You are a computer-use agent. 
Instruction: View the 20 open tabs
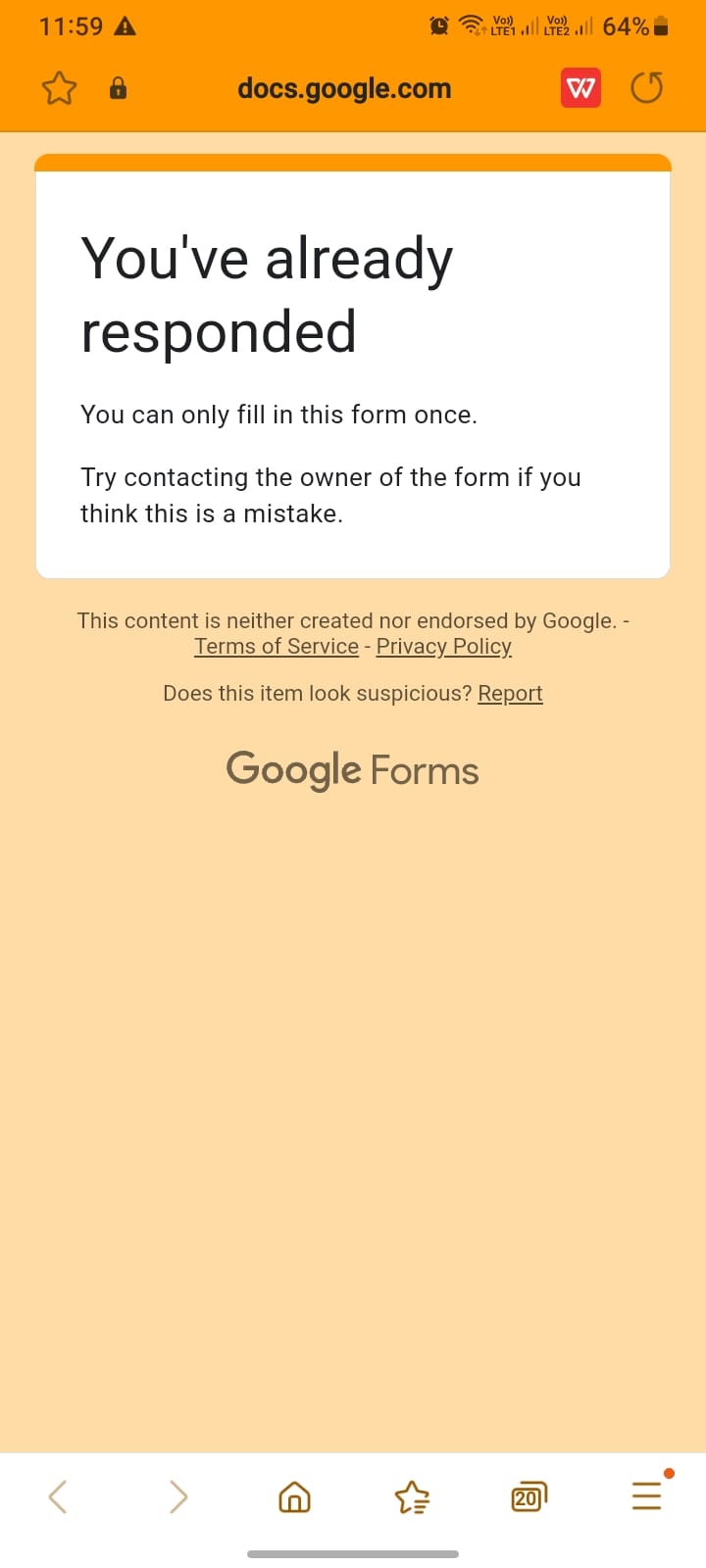point(529,1496)
